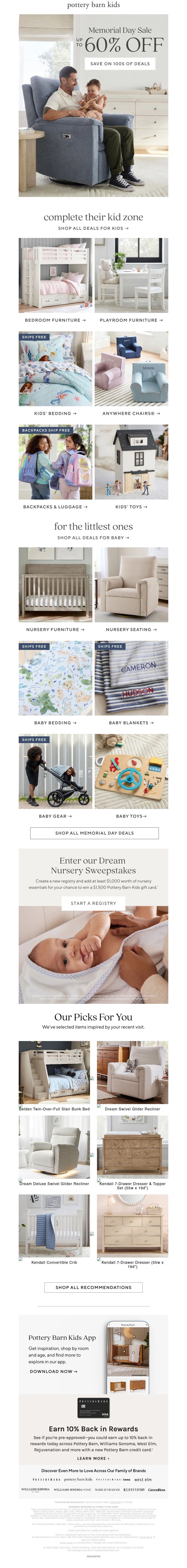View Kids' Bedding category
This screenshot has width=187, height=1568.
pyautogui.click(x=55, y=413)
